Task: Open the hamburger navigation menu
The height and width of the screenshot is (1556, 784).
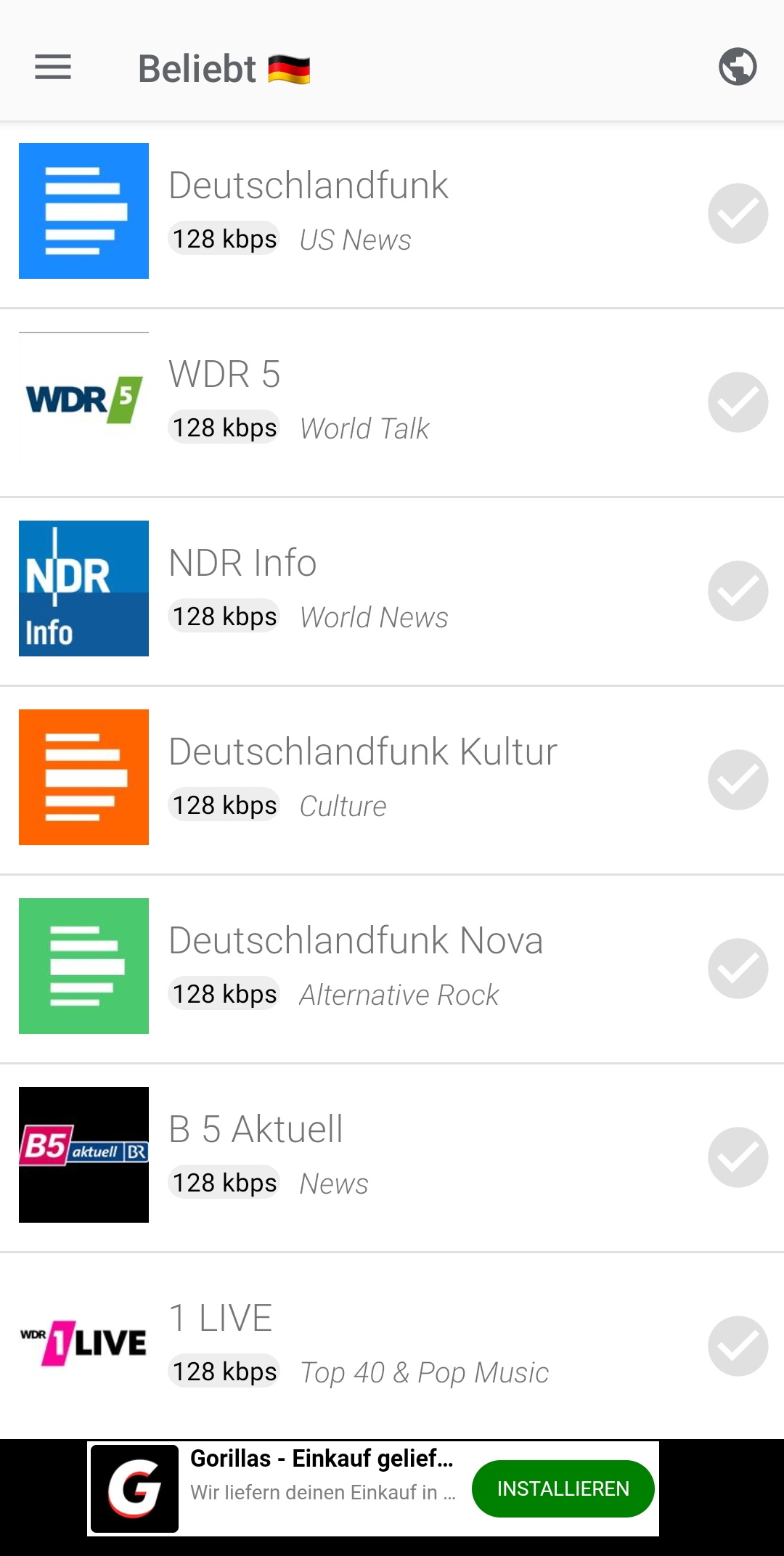Action: pyautogui.click(x=53, y=68)
